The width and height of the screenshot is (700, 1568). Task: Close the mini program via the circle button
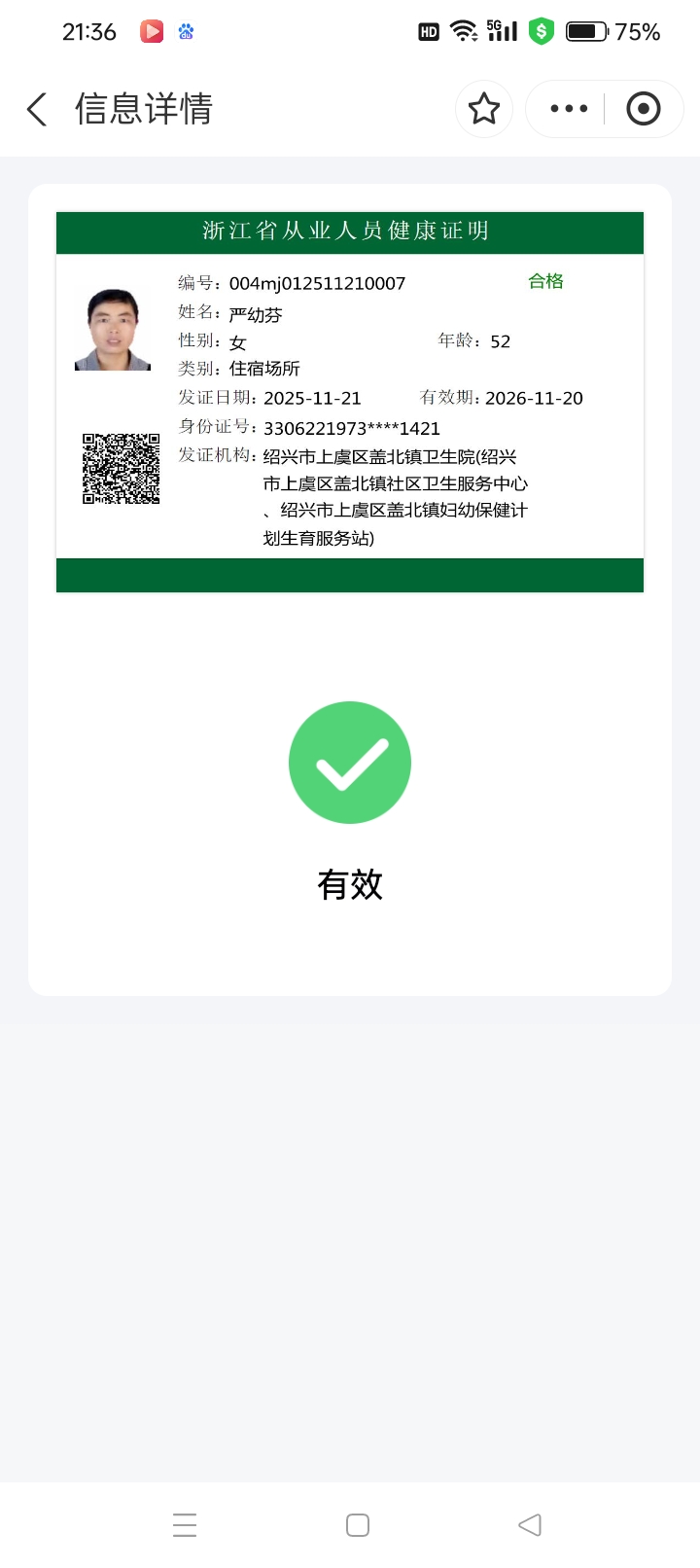point(643,109)
